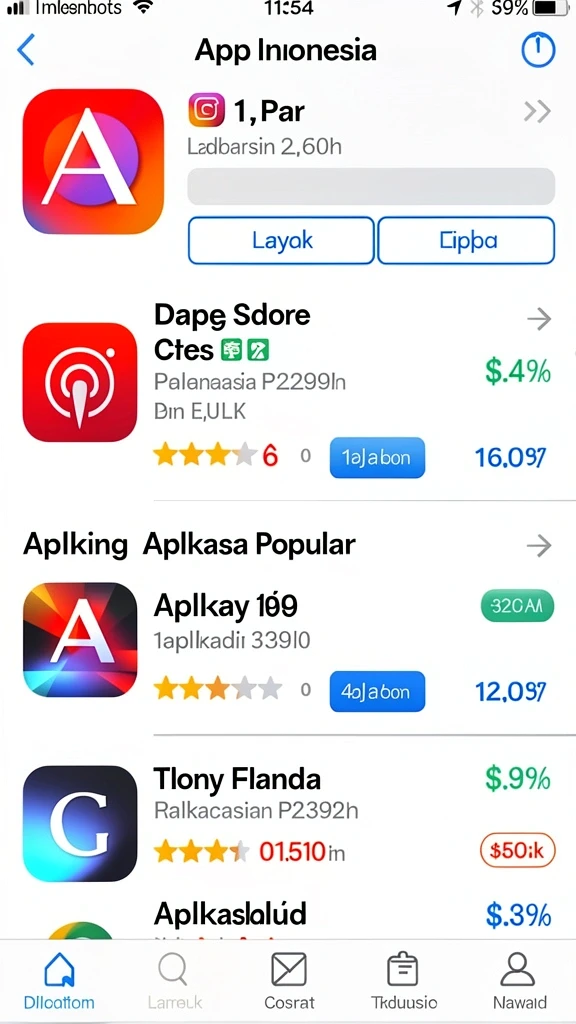Tap the green 320AM pill for Aplkay 109
This screenshot has height=1024, width=576.
(x=517, y=605)
